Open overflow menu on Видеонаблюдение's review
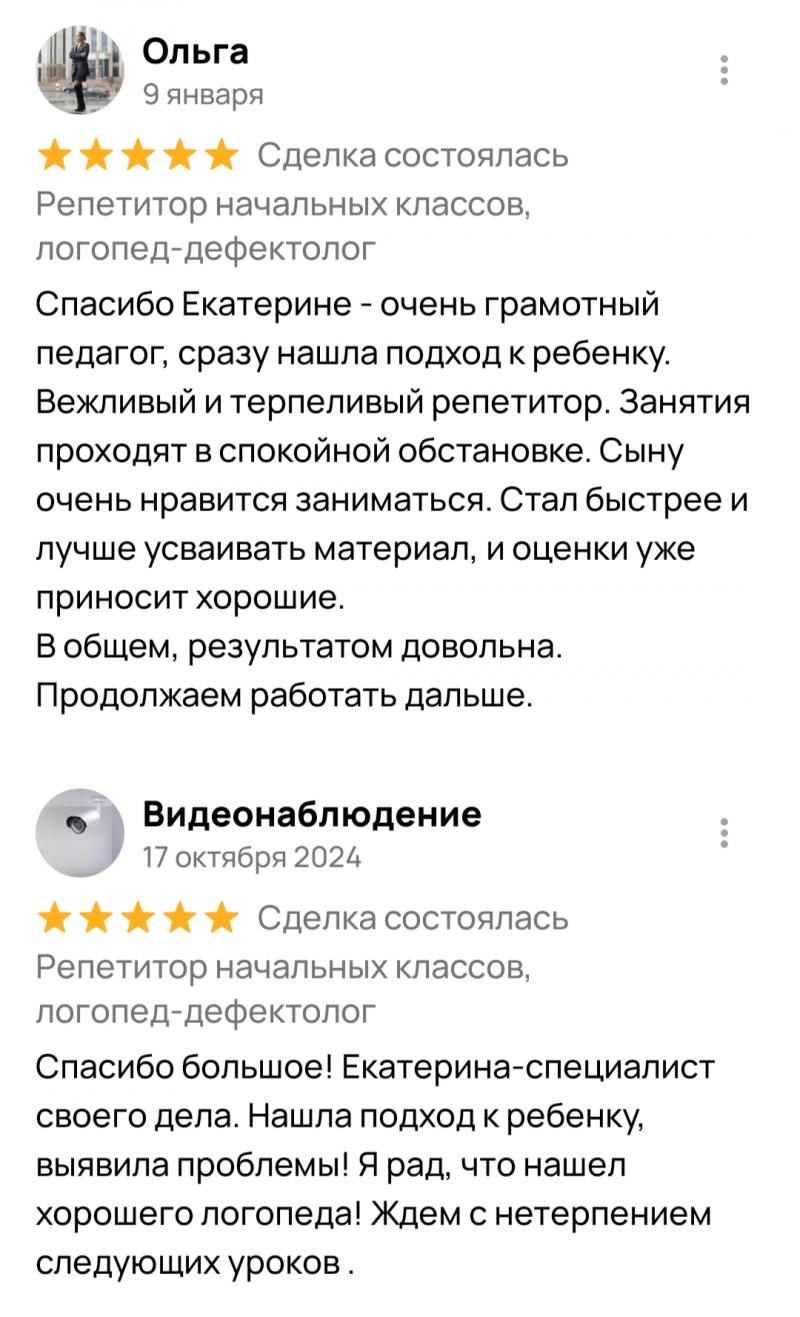The height and width of the screenshot is (1317, 800). [x=724, y=833]
